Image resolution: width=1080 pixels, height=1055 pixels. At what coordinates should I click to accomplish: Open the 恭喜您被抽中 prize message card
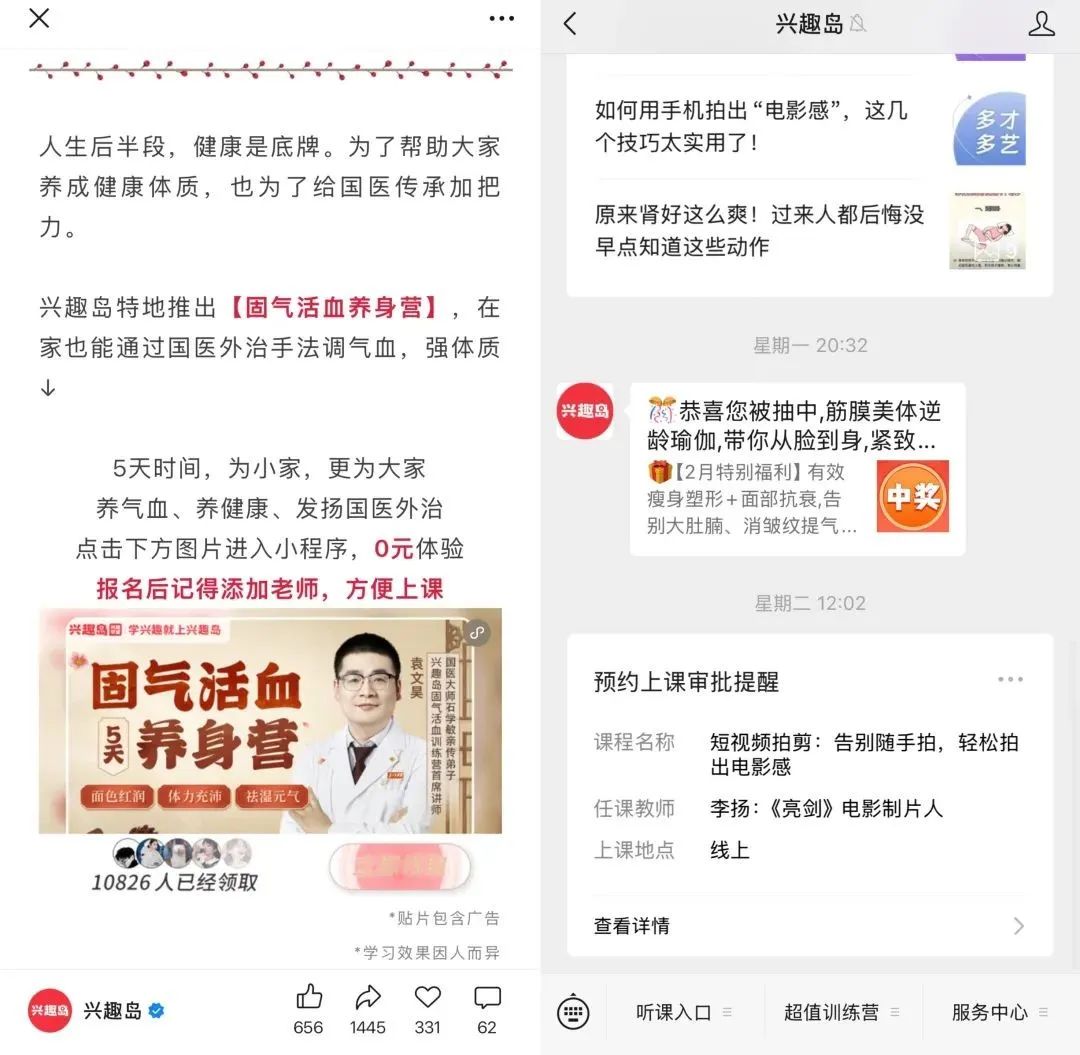pos(797,468)
